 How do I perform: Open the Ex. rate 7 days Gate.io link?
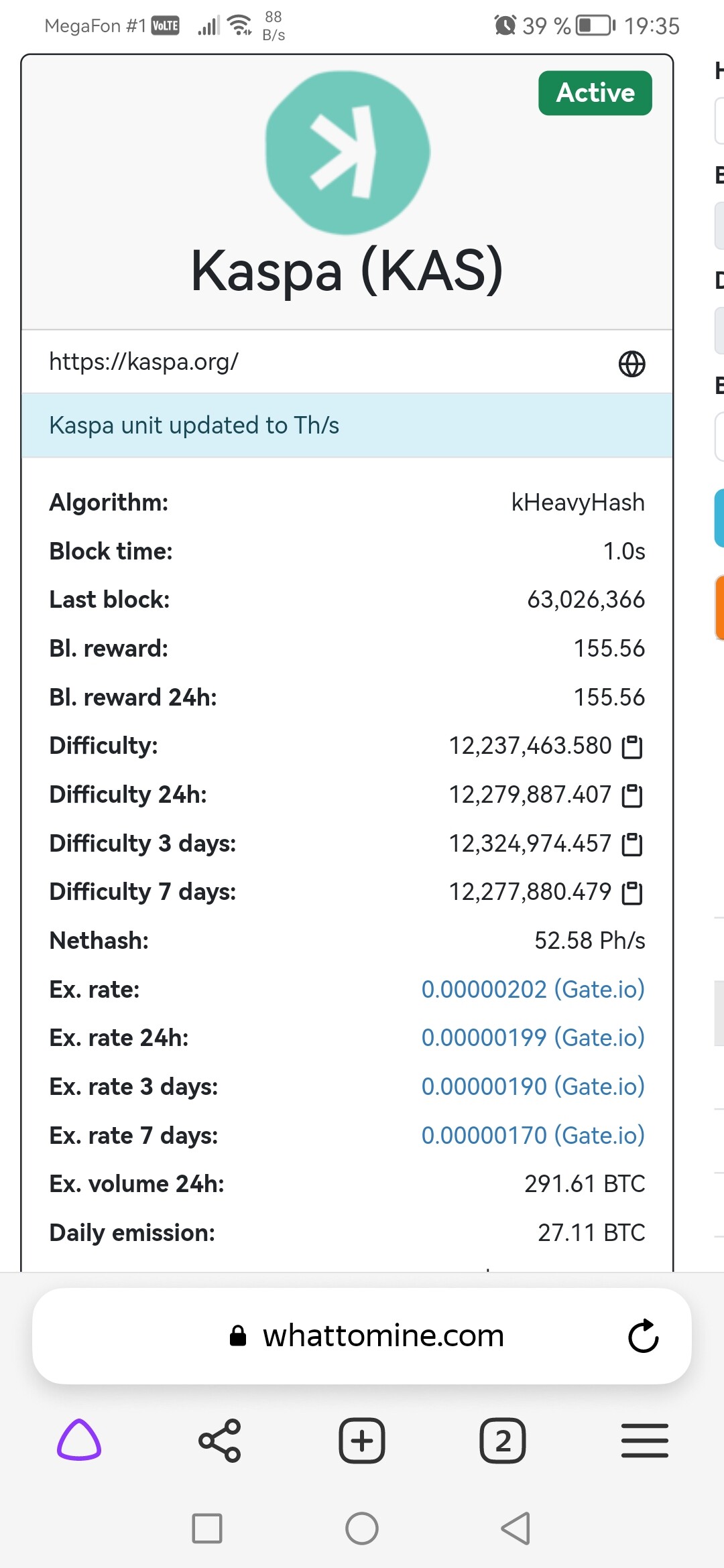[x=533, y=1135]
